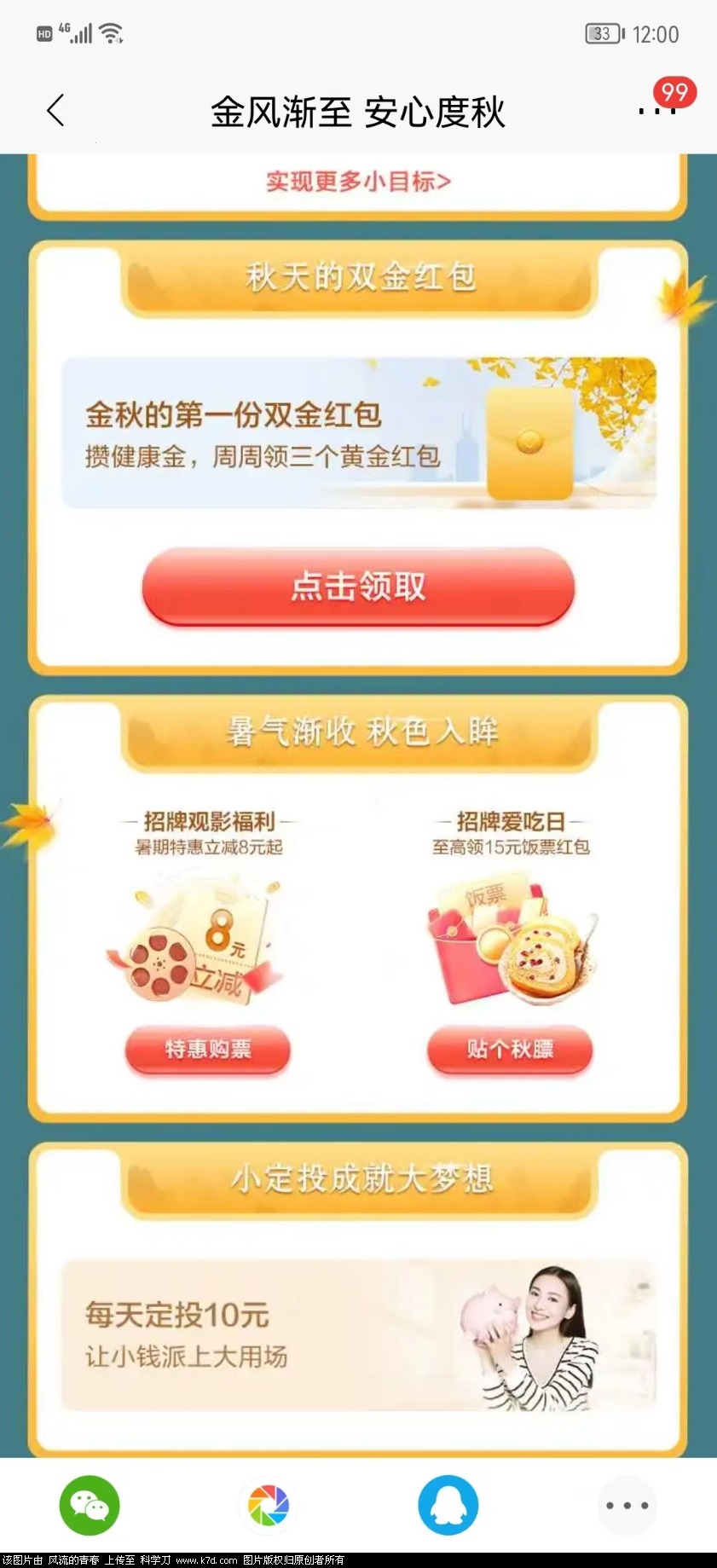
Task: Go back using the top-left arrow
Action: (x=55, y=111)
